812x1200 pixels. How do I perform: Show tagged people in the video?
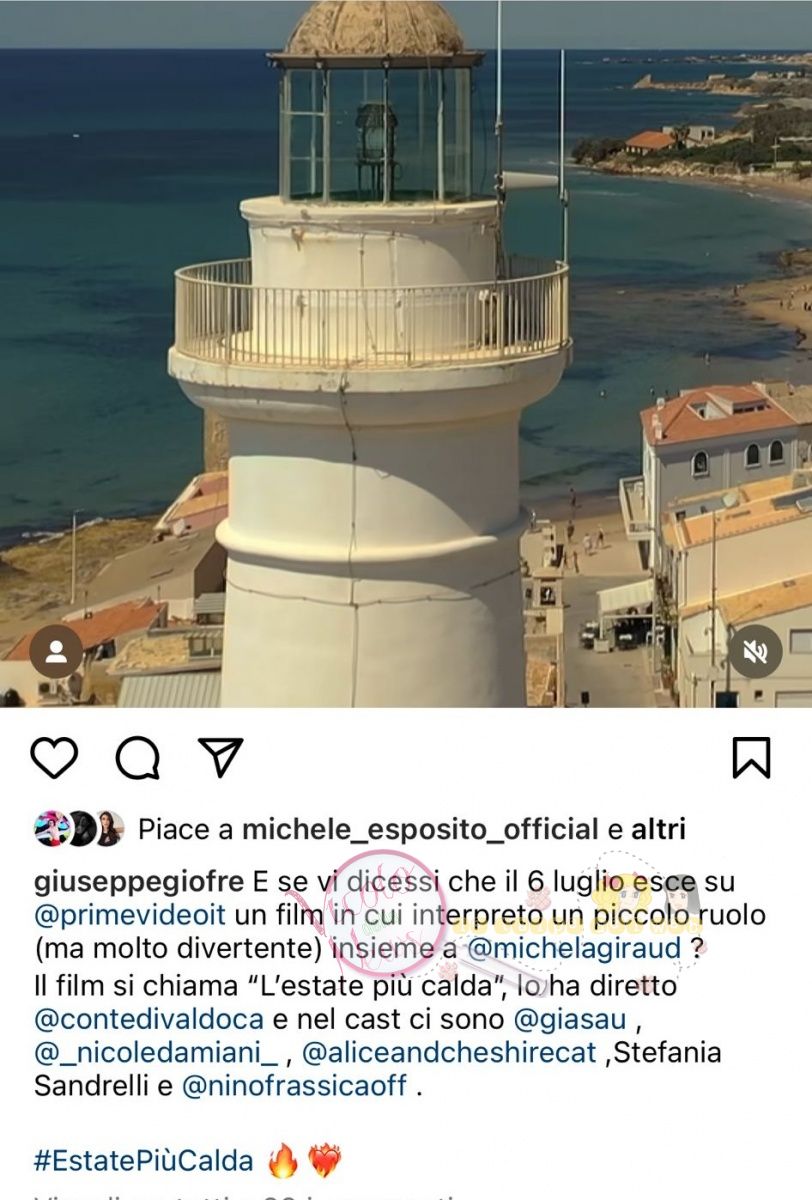56,652
